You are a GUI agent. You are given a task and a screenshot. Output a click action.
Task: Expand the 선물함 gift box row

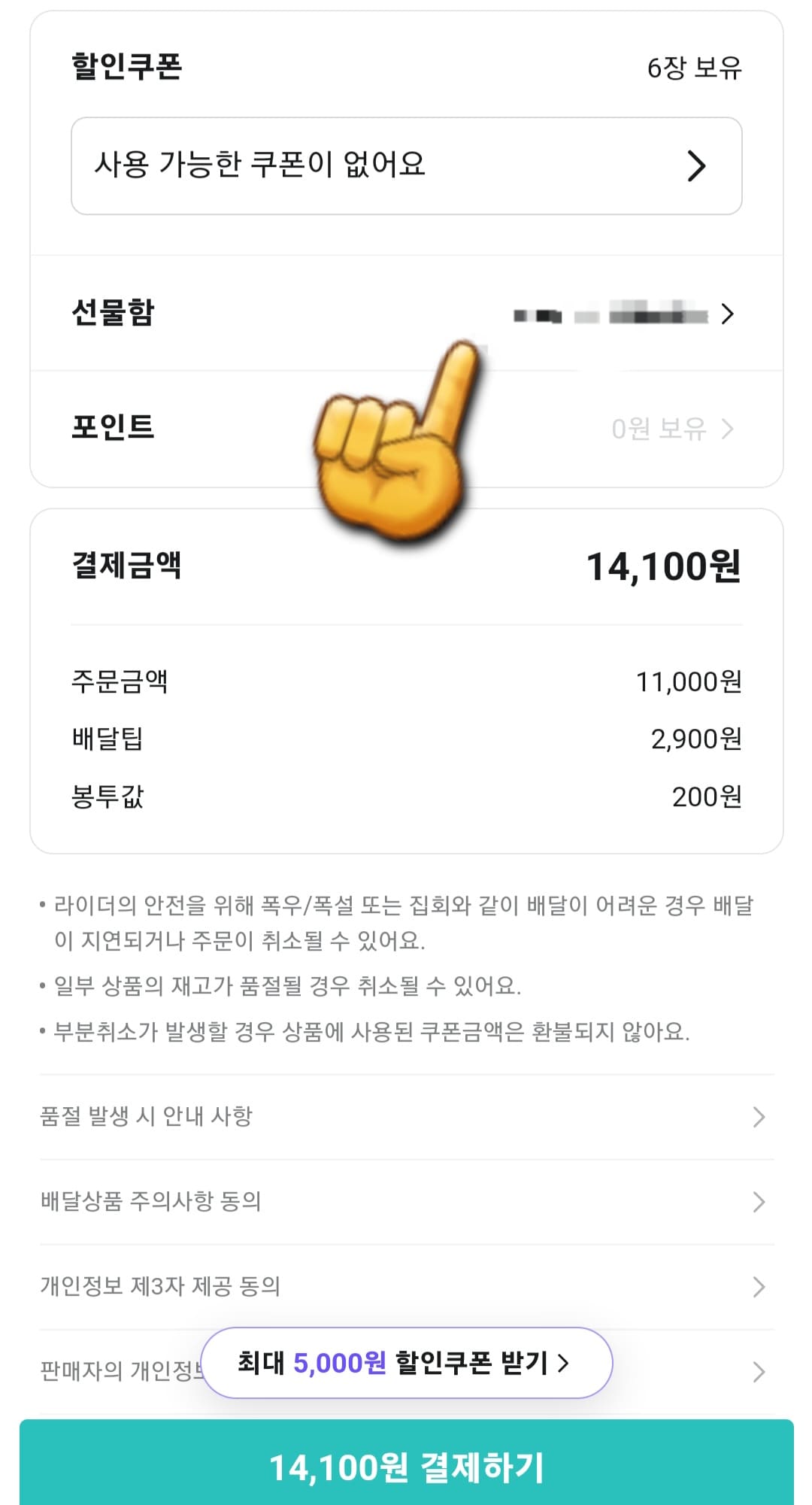click(x=406, y=314)
